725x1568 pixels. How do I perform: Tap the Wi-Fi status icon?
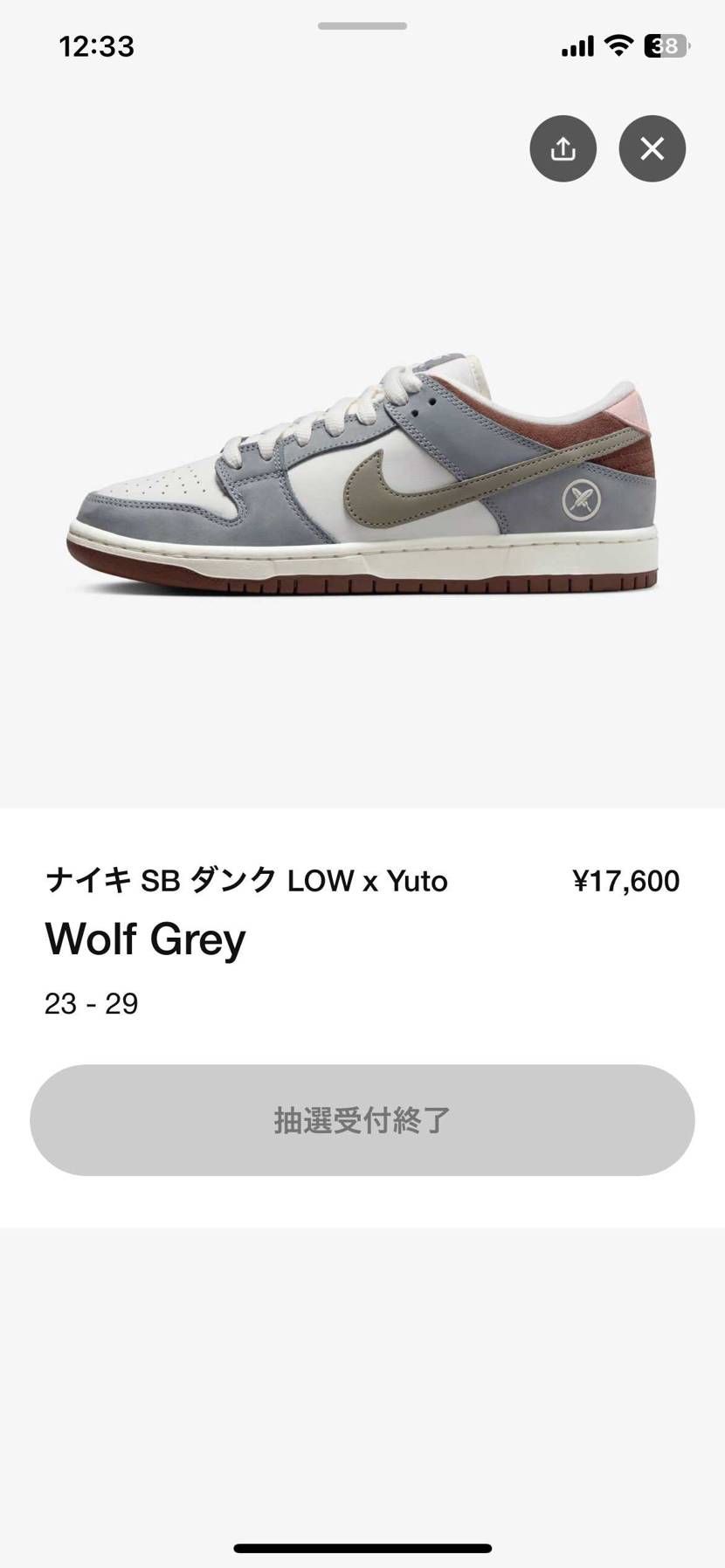tap(618, 45)
